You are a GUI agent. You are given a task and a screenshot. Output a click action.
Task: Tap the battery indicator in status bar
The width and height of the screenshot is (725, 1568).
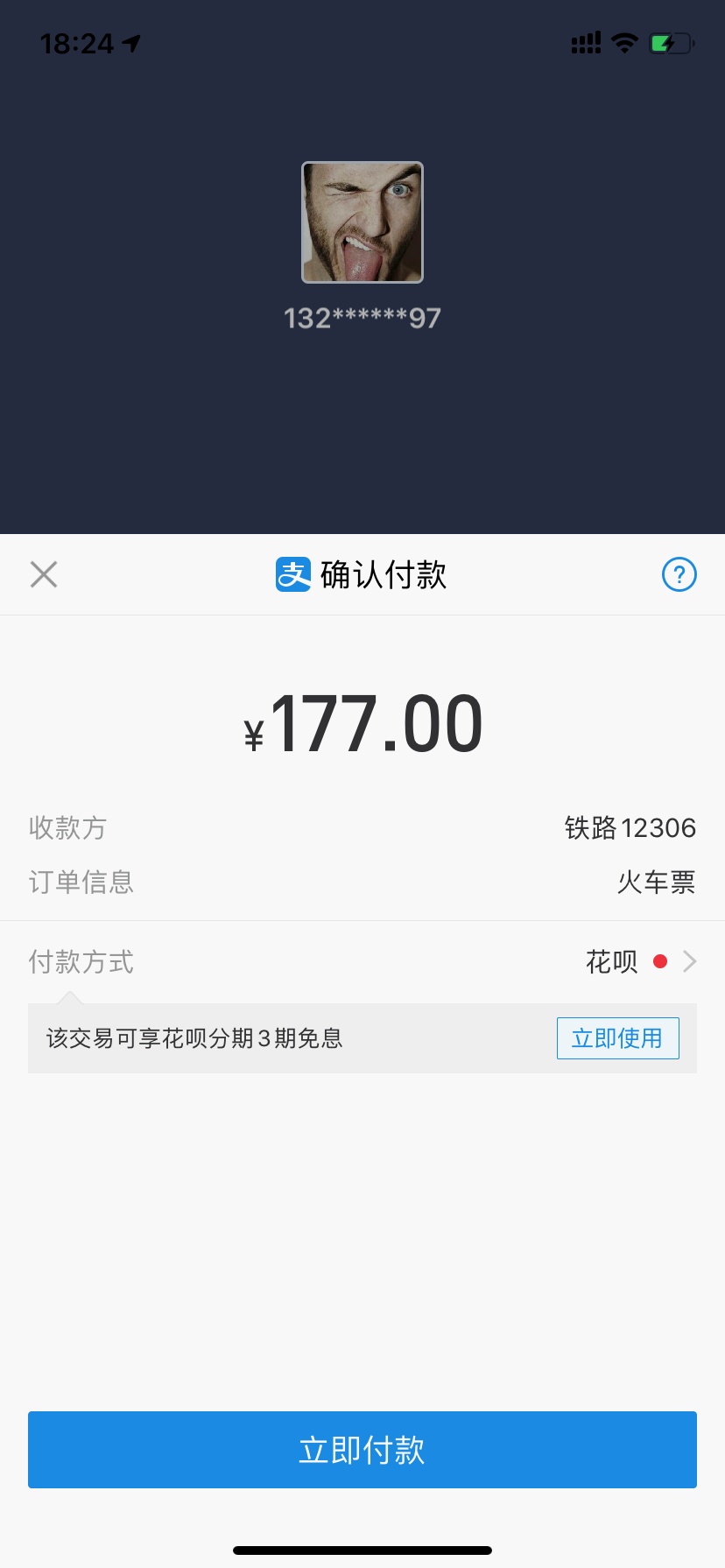tap(668, 42)
